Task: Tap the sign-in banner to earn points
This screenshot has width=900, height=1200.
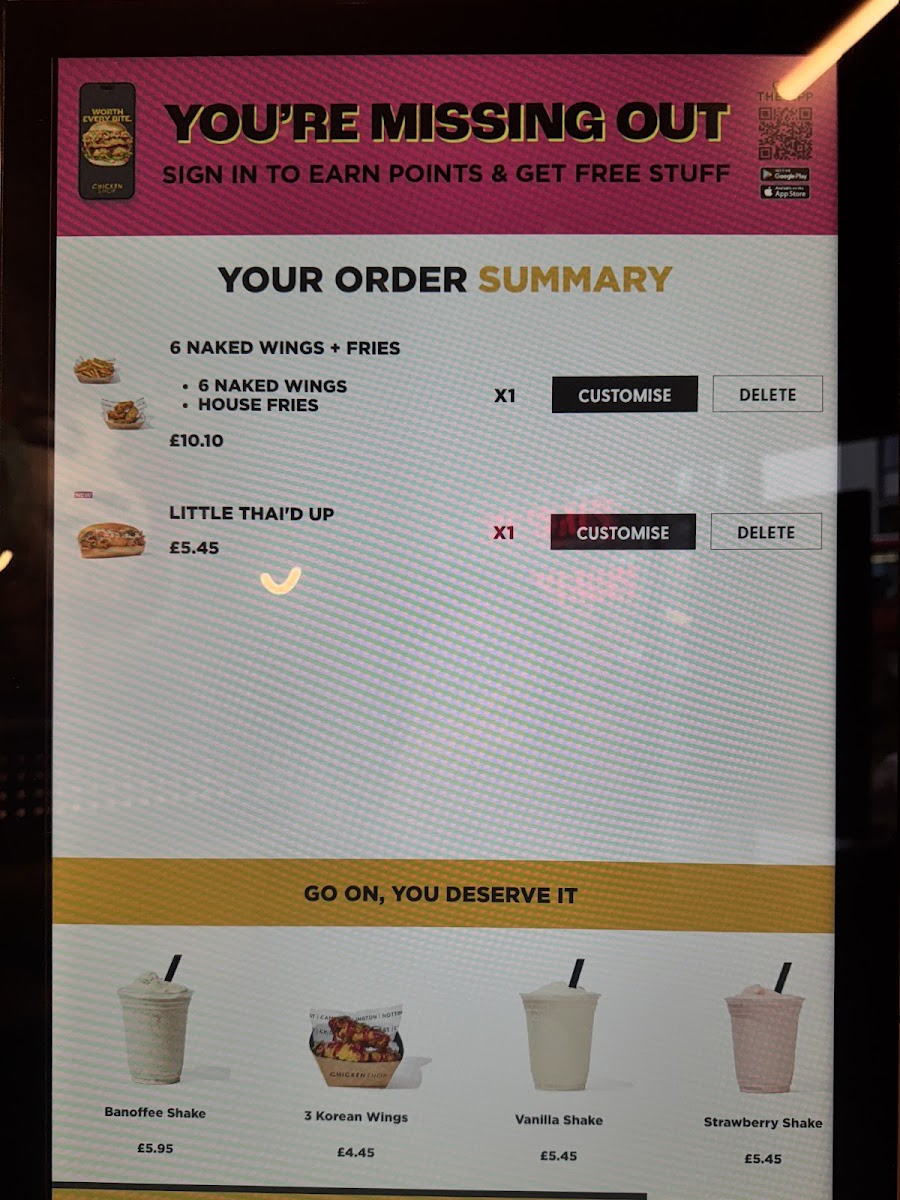Action: (x=446, y=146)
